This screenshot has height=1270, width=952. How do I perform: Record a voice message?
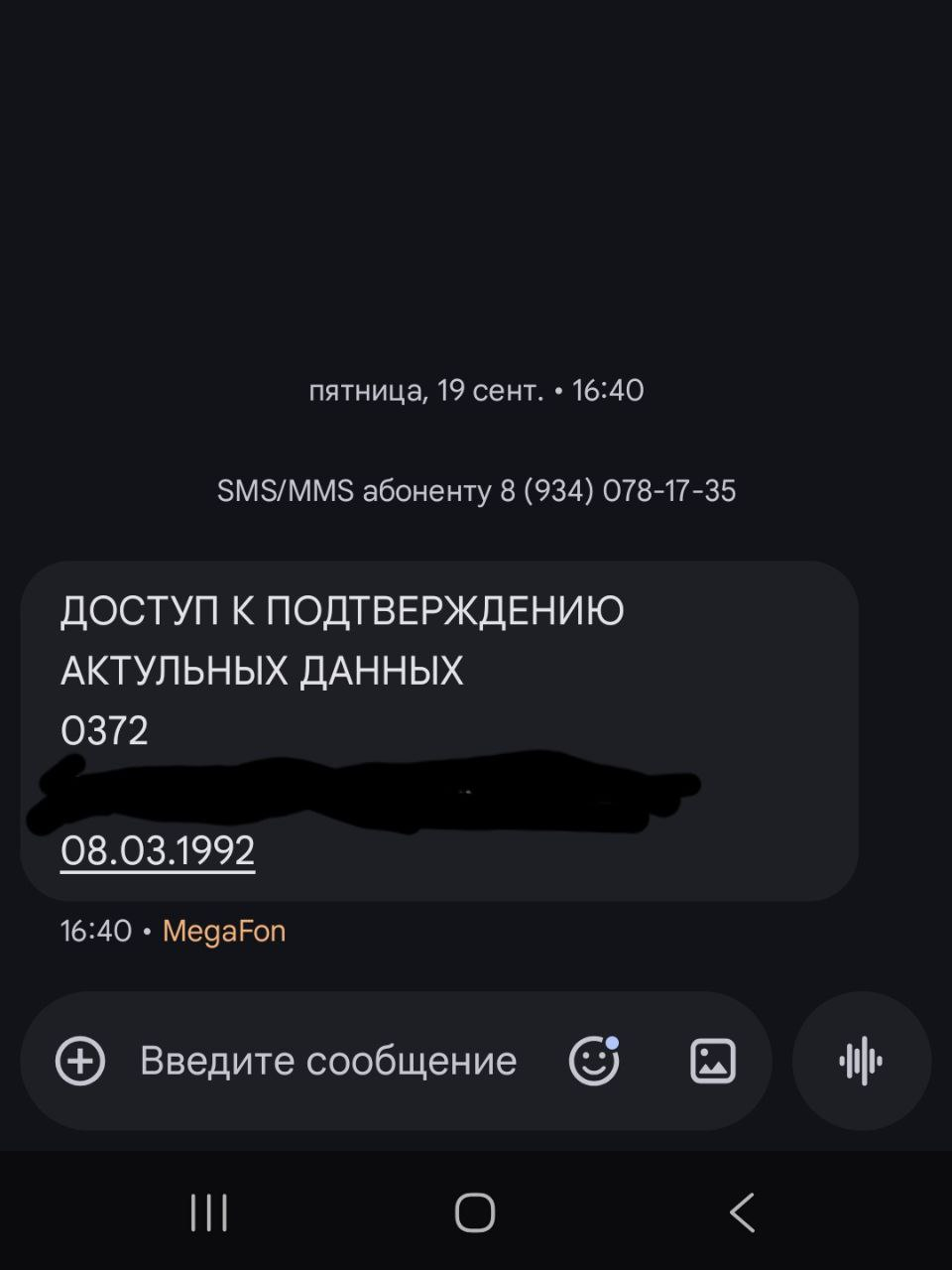click(x=861, y=1061)
